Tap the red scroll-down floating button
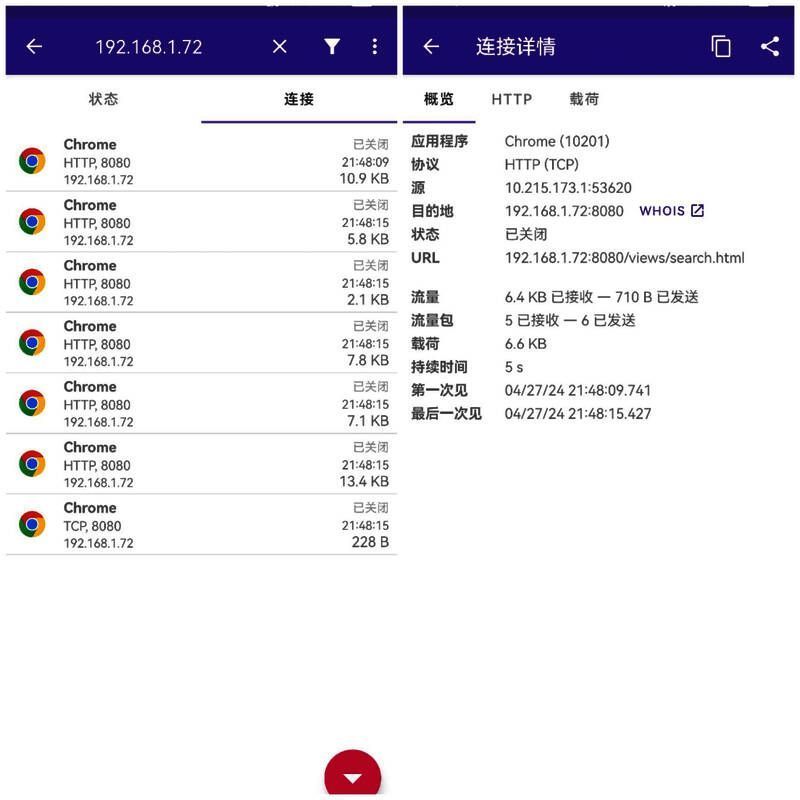Image resolution: width=800 pixels, height=800 pixels. 352,776
